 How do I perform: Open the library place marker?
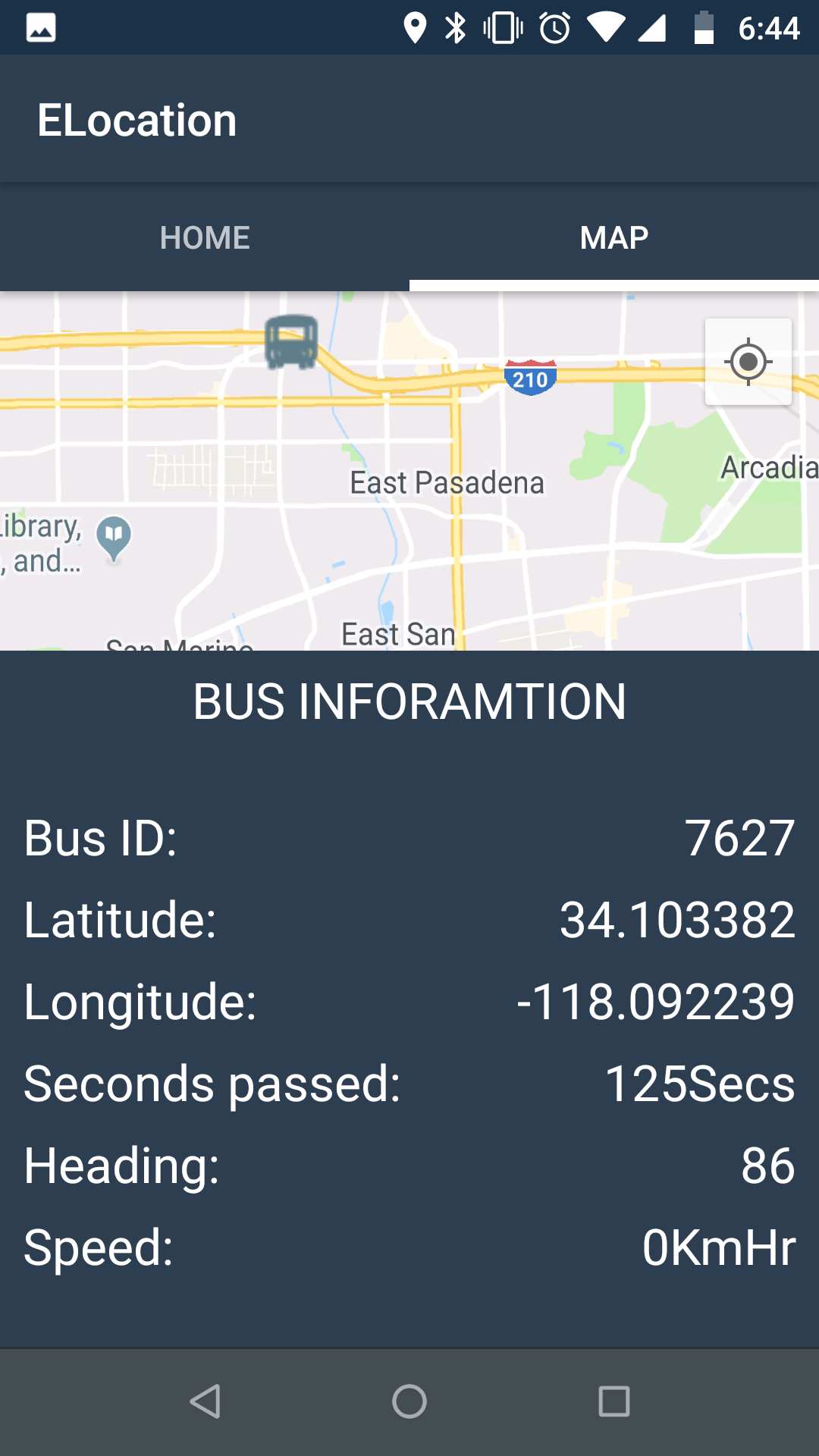coord(114,537)
